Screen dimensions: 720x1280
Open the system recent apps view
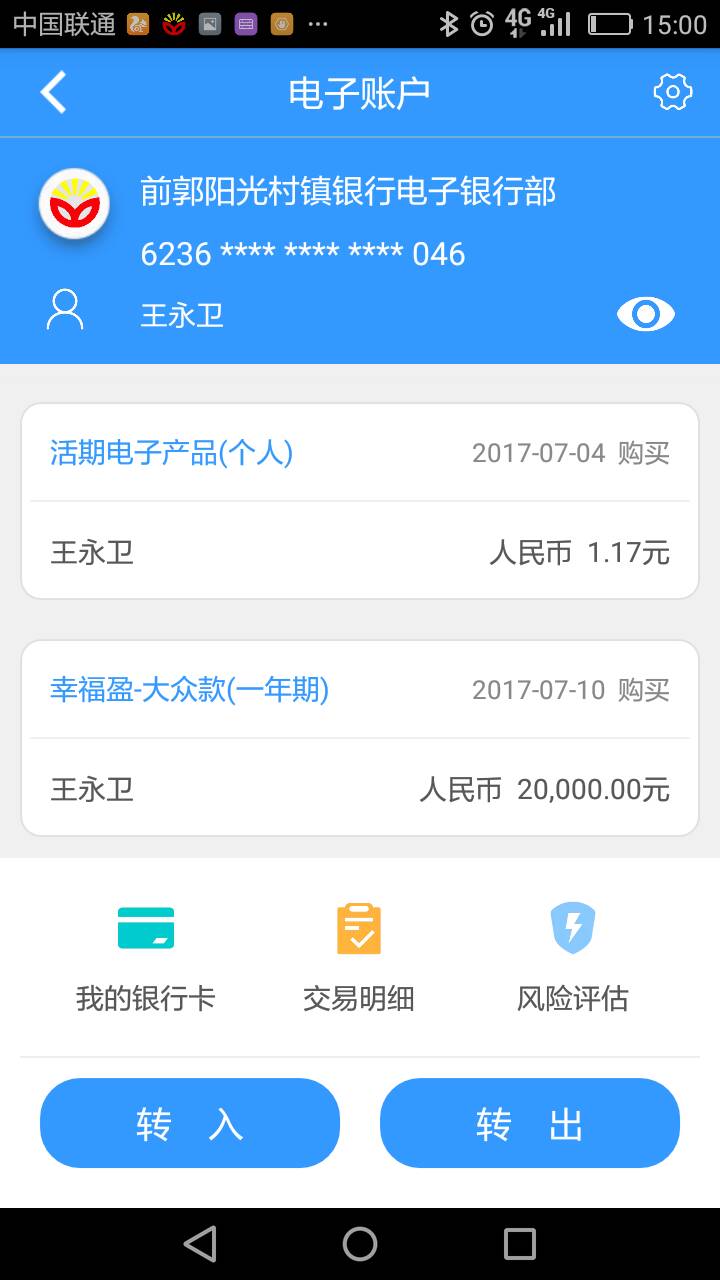(520, 1244)
